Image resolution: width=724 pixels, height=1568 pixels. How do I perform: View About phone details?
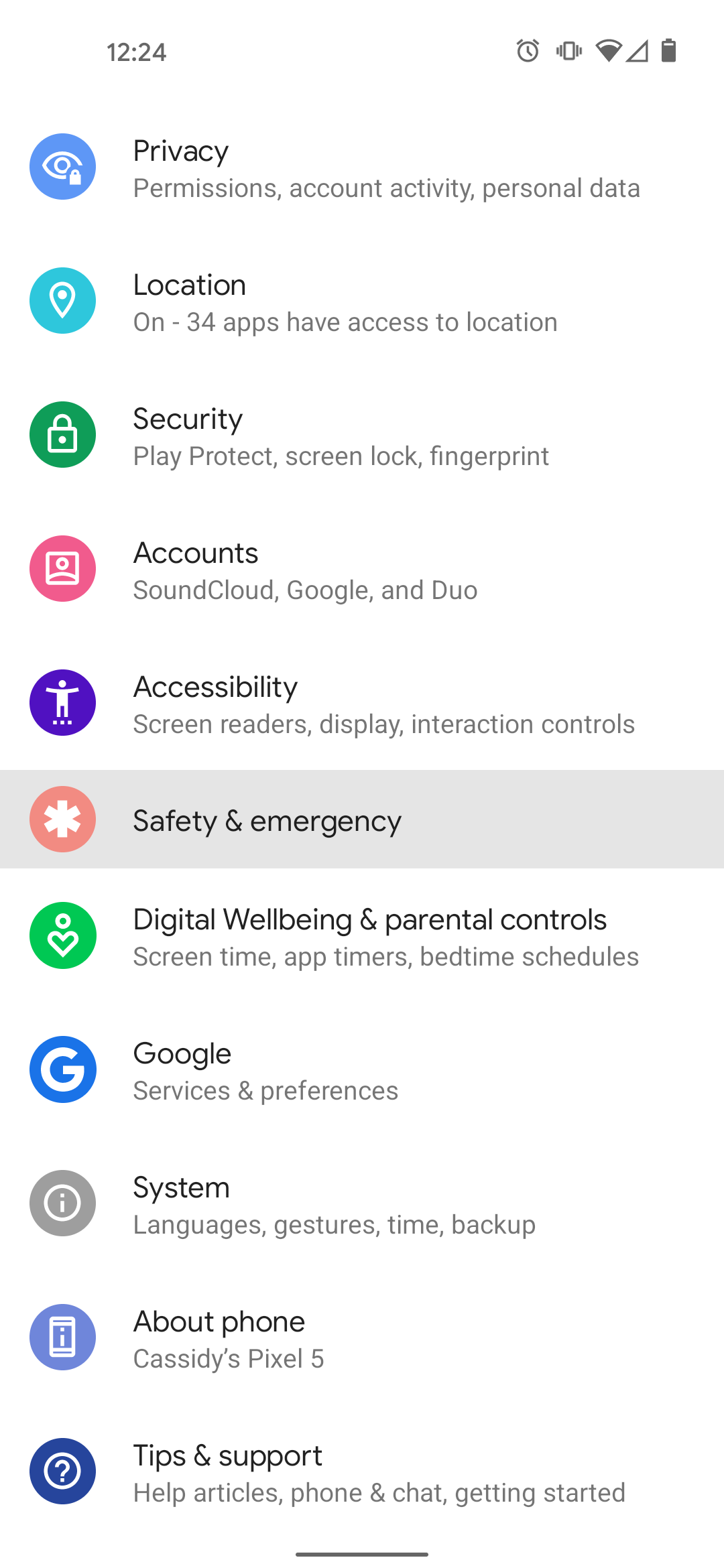pos(362,1338)
